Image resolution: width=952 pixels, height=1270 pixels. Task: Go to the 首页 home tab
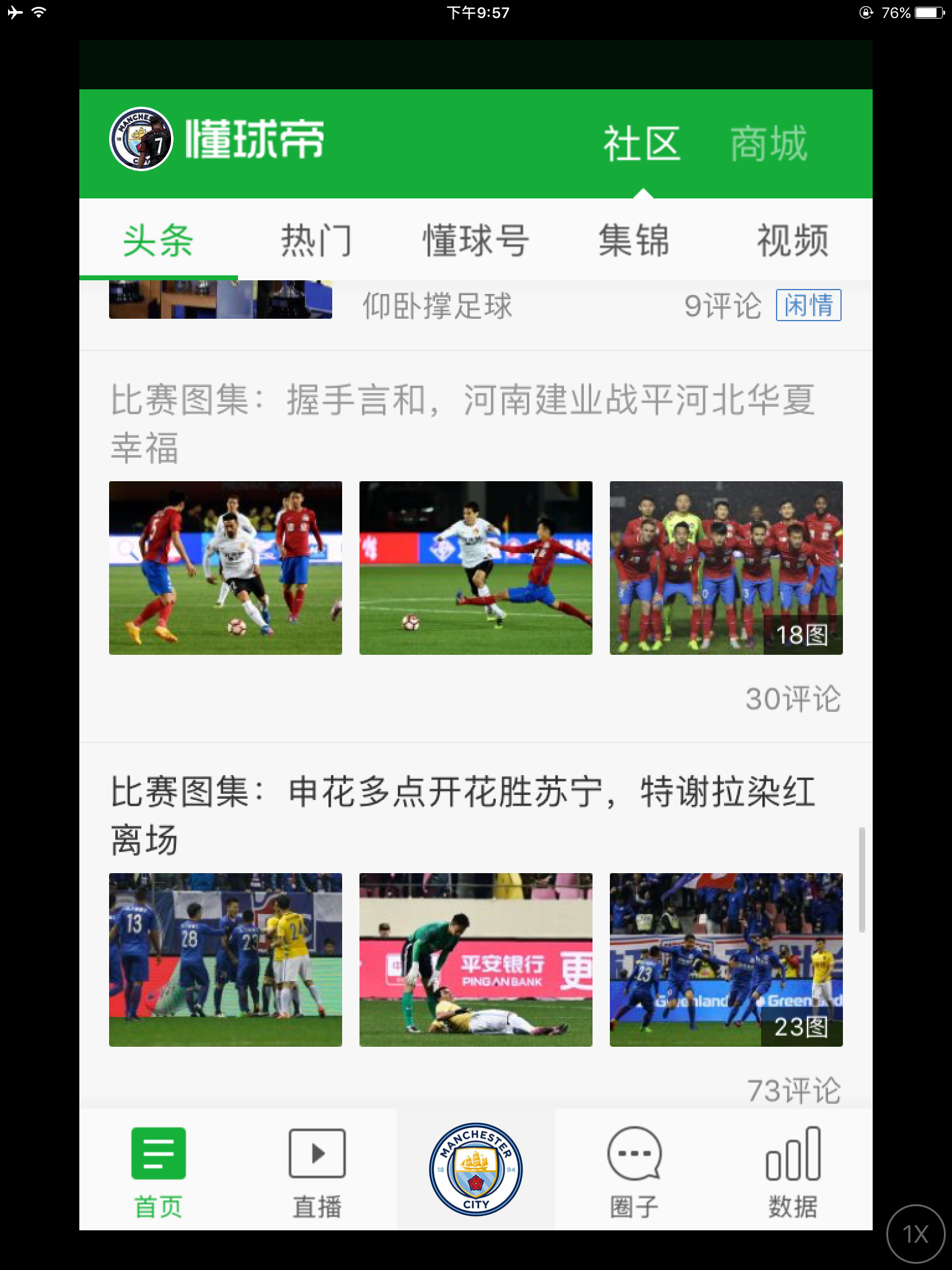point(158,1171)
